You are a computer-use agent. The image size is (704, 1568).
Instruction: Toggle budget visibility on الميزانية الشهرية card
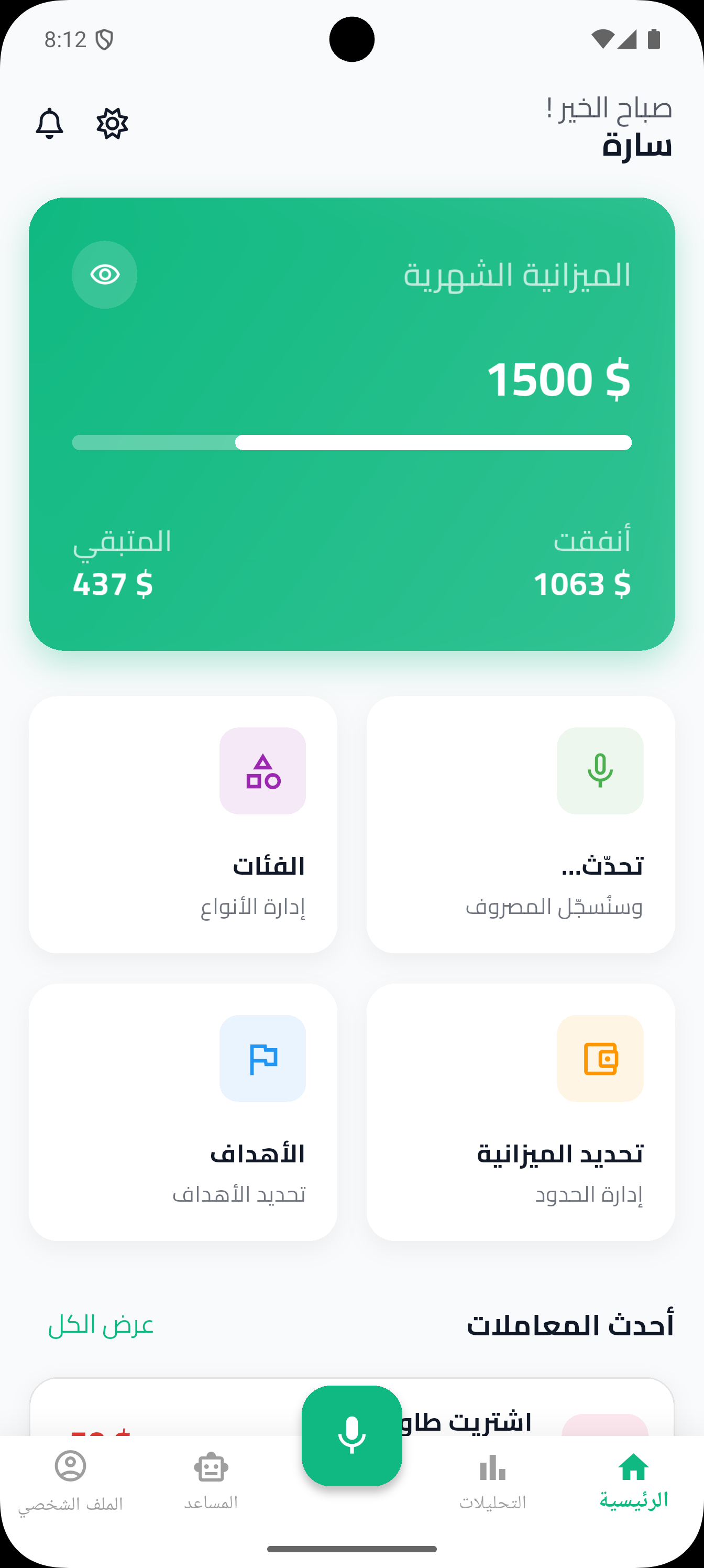coord(104,275)
